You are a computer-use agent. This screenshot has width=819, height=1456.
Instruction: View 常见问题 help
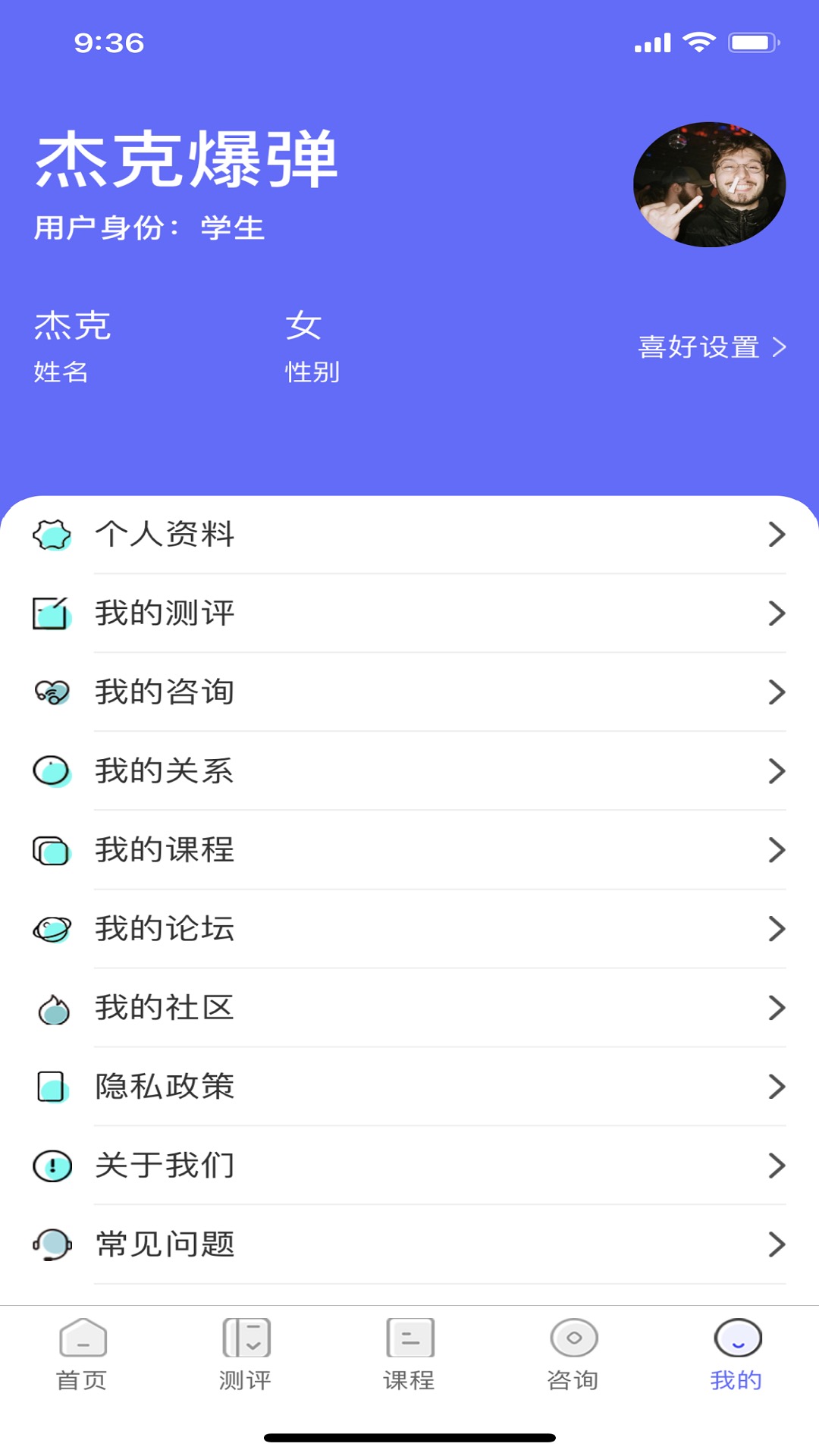pos(409,1244)
